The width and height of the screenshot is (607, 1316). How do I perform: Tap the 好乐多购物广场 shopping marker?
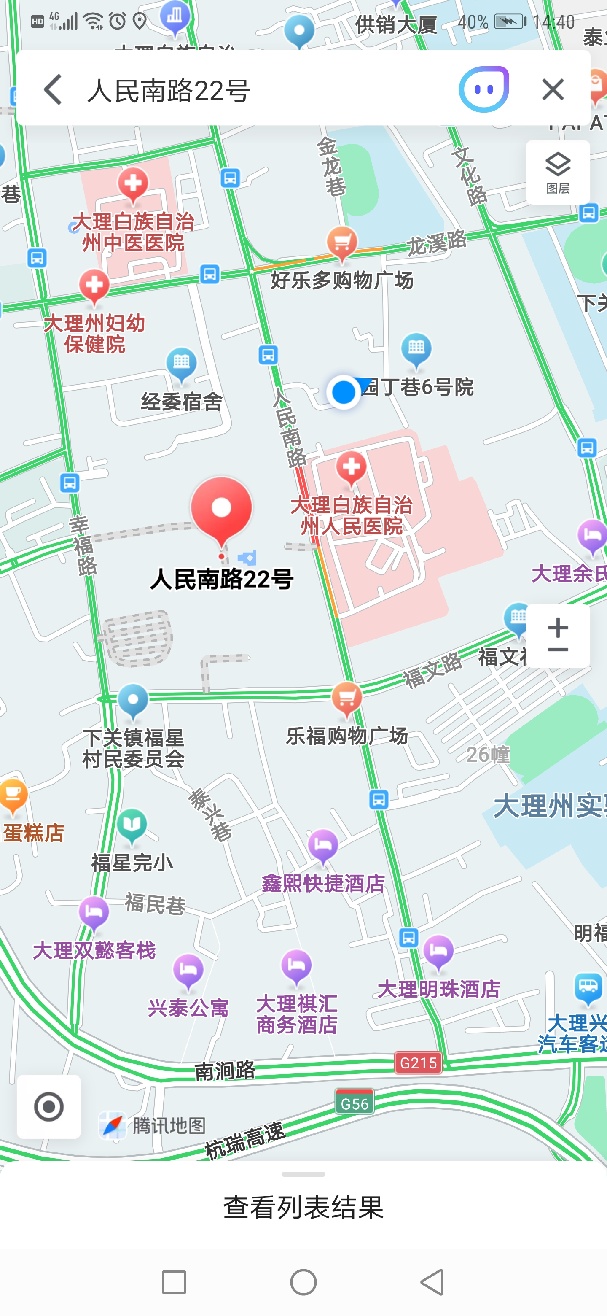pyautogui.click(x=342, y=241)
